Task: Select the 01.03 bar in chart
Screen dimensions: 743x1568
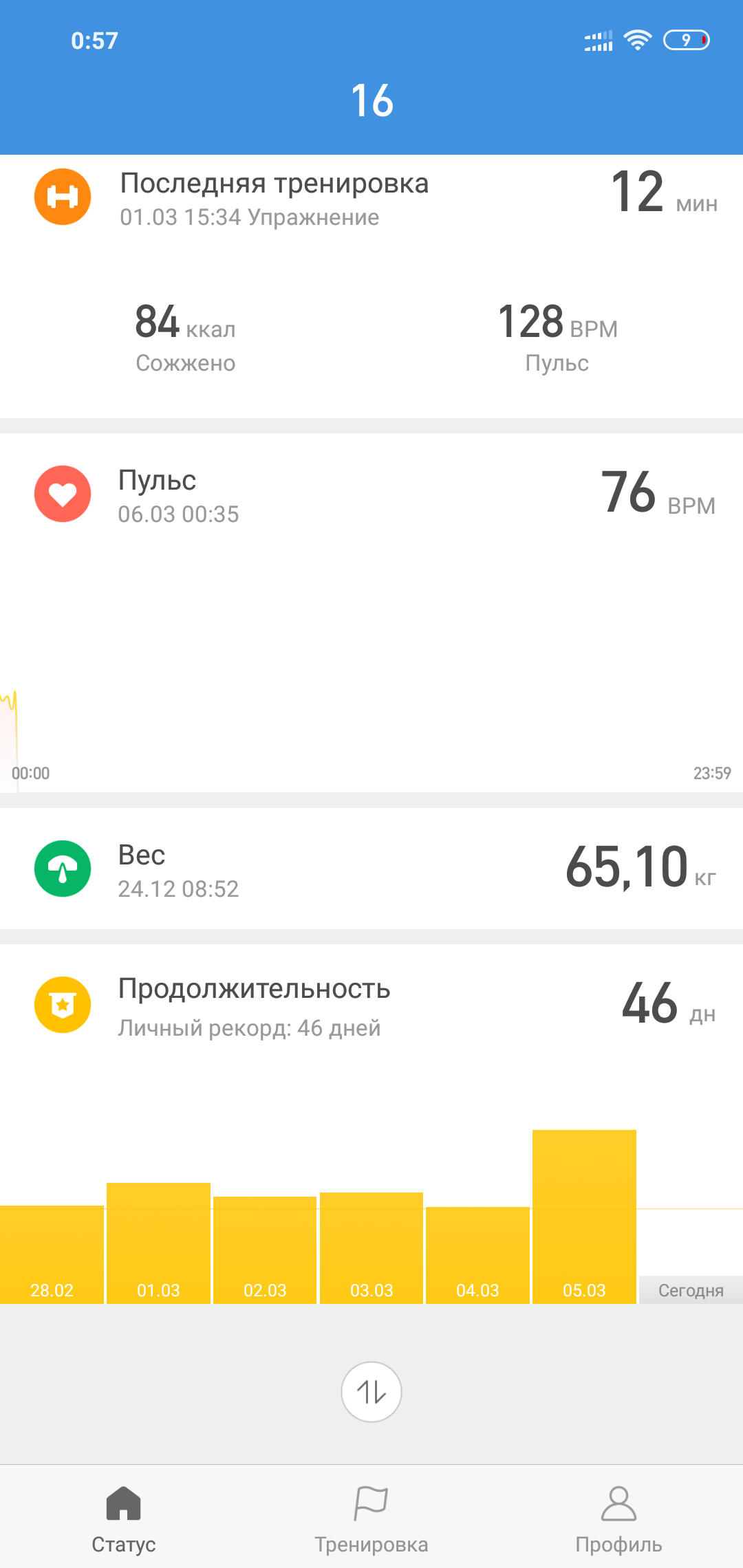Action: click(158, 1243)
